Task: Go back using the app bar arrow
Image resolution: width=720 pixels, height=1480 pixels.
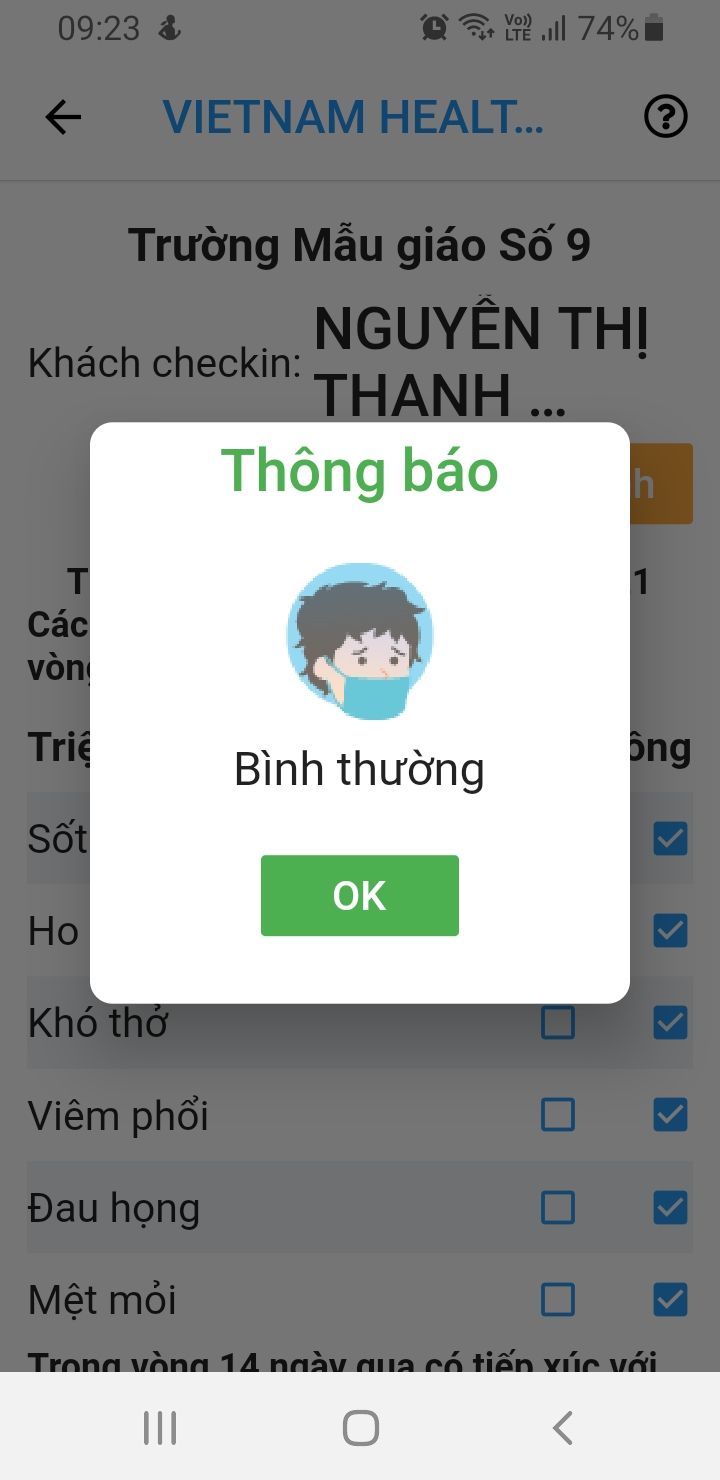Action: click(x=63, y=118)
